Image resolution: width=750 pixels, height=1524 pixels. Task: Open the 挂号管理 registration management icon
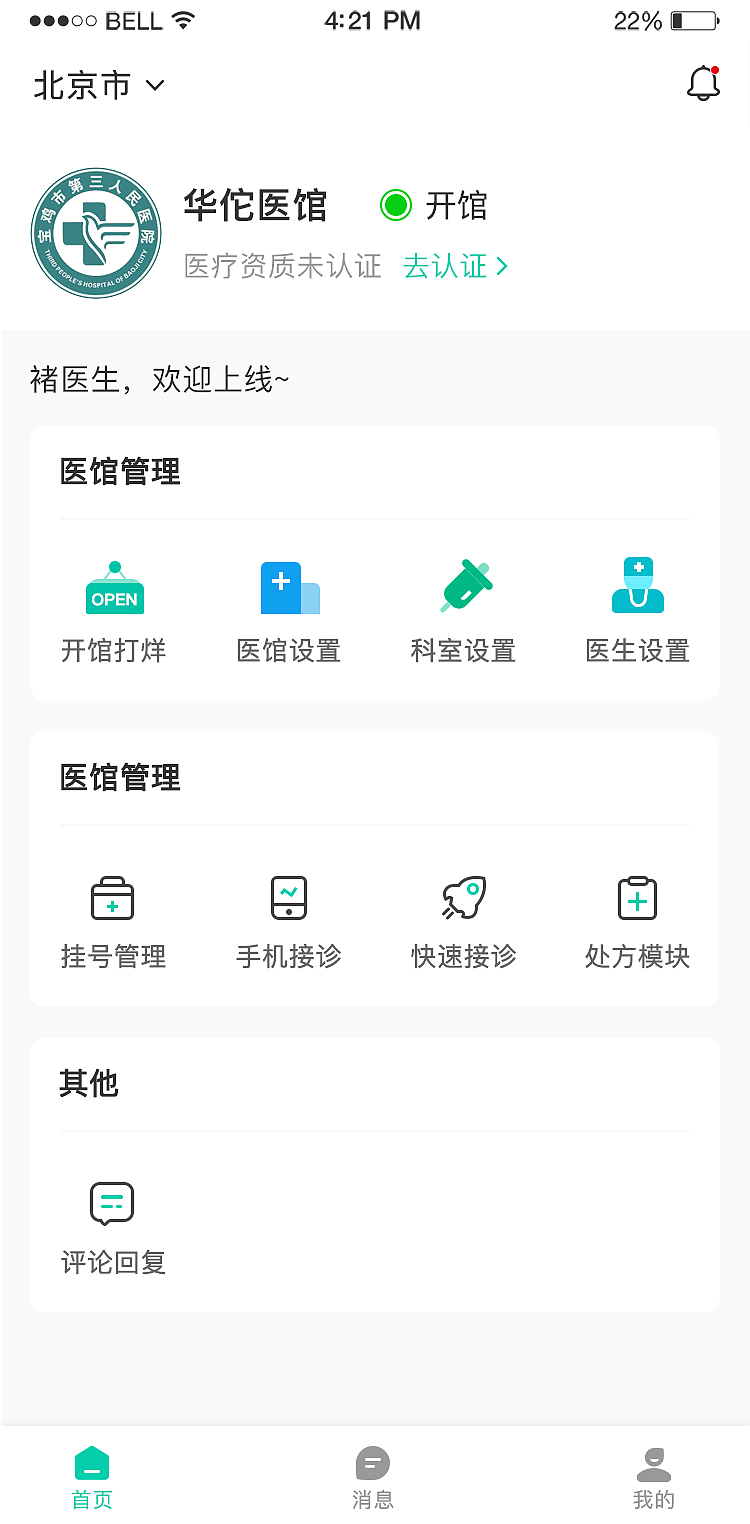pos(112,898)
